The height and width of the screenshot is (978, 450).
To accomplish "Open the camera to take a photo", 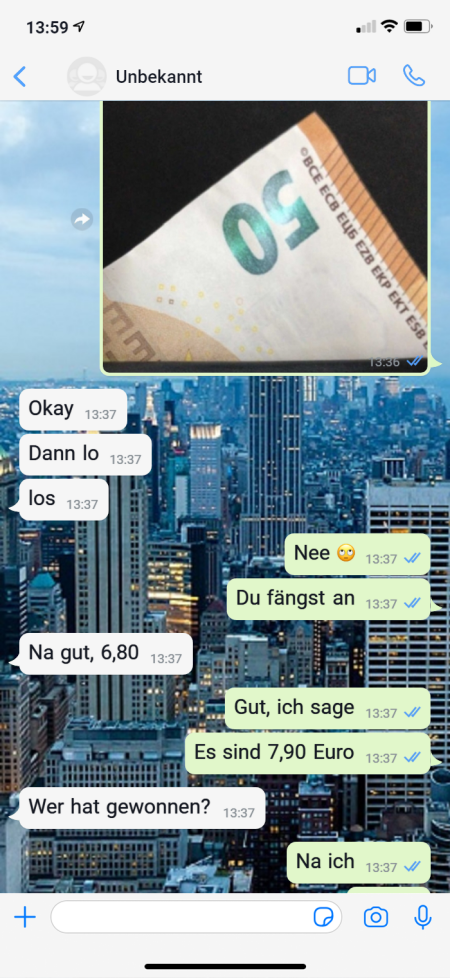I will click(x=376, y=917).
